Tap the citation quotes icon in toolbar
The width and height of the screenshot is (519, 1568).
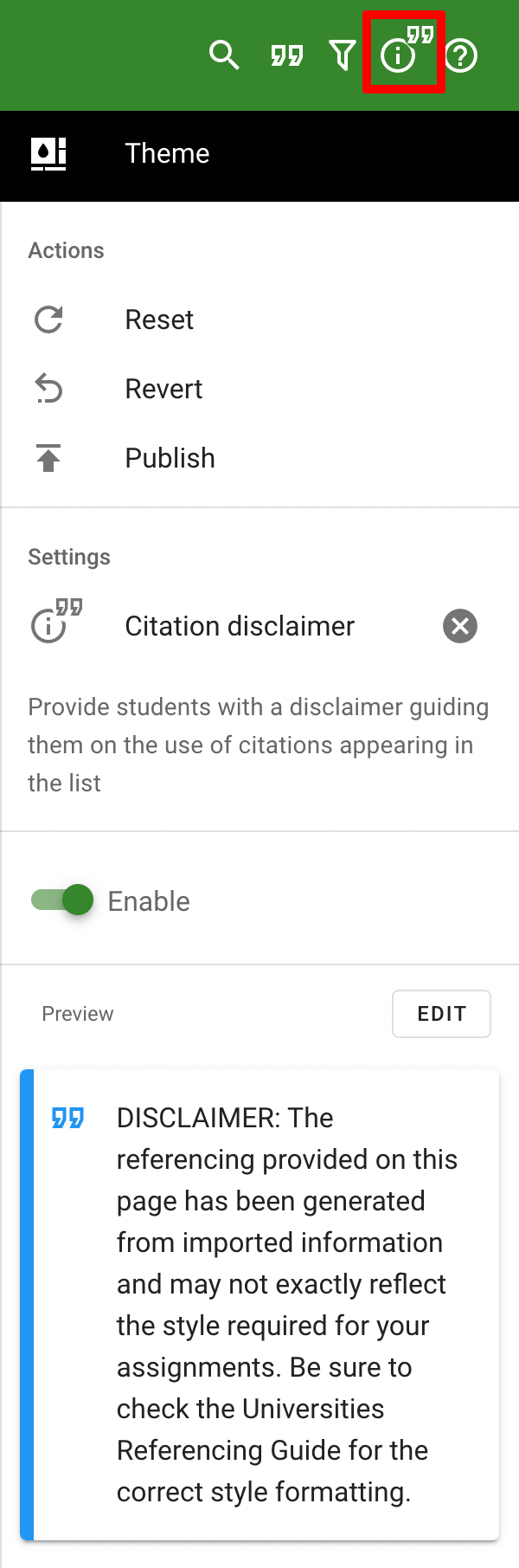(286, 56)
